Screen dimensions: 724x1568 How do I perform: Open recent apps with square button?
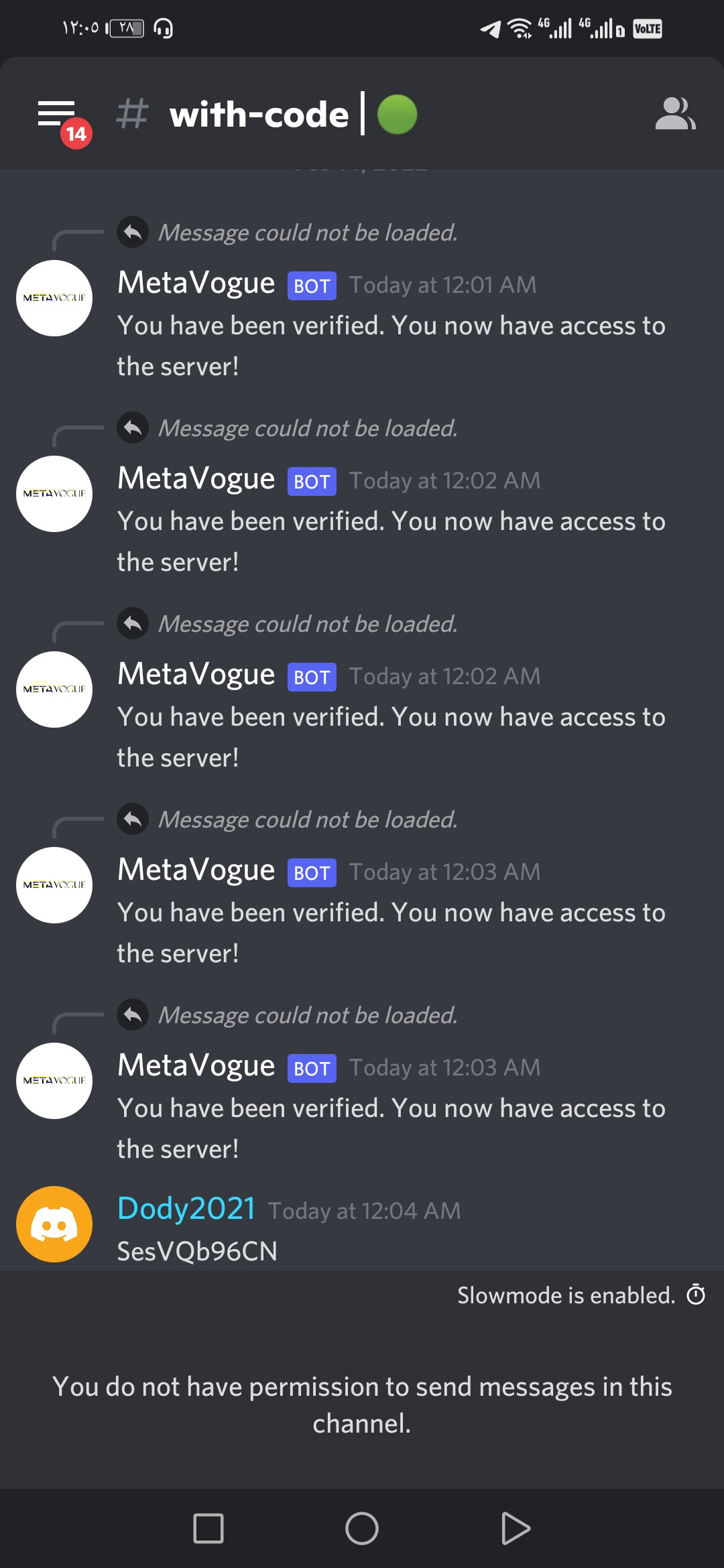point(208,1528)
